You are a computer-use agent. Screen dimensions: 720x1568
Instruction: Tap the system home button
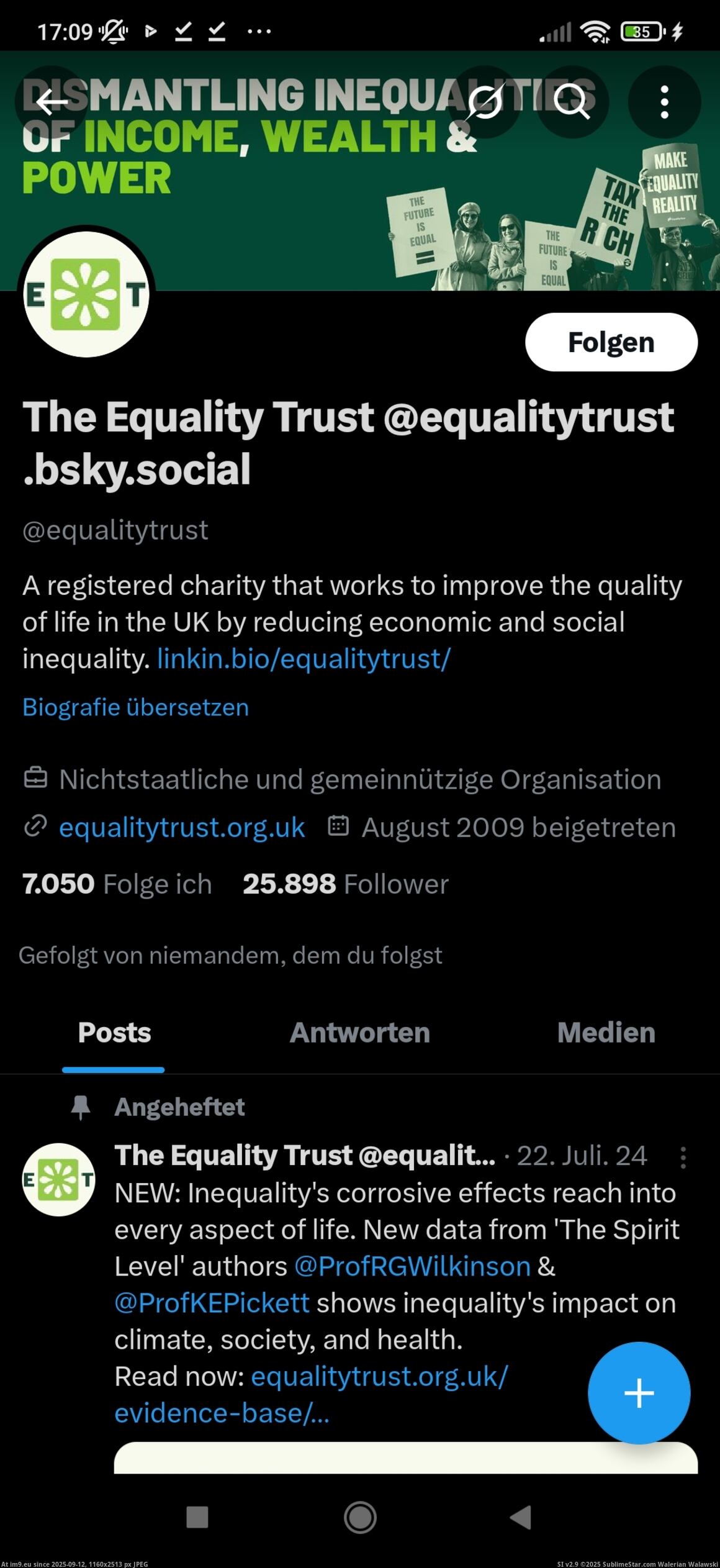(360, 1518)
